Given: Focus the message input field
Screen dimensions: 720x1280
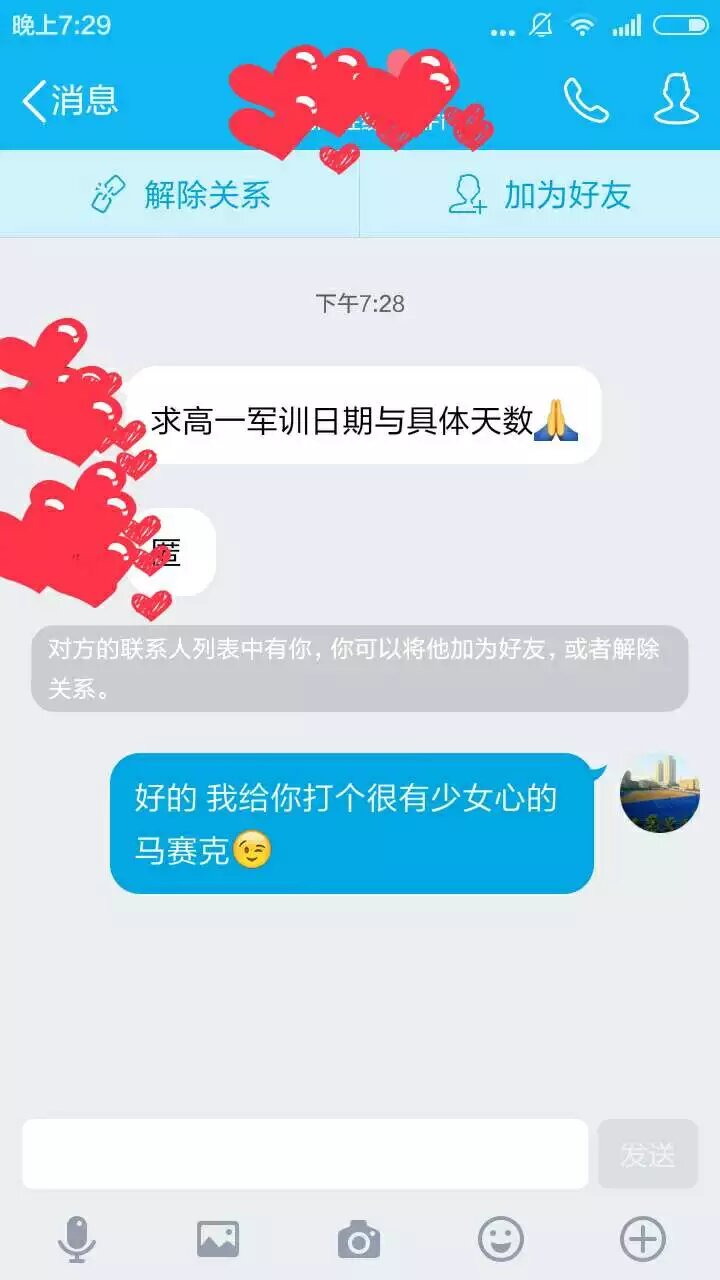Looking at the screenshot, I should [x=305, y=1154].
